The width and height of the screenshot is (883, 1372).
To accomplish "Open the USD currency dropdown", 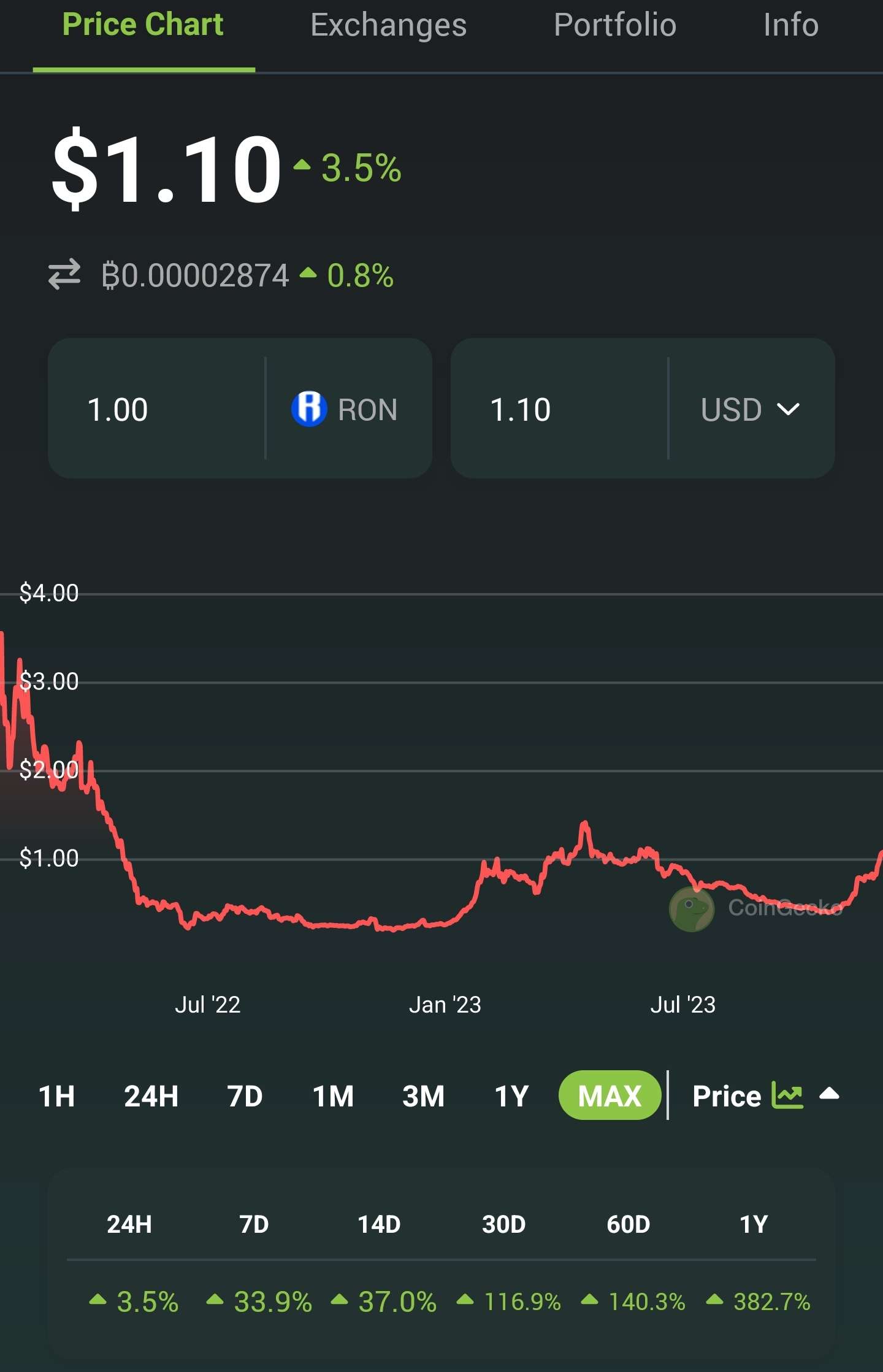I will 751,409.
